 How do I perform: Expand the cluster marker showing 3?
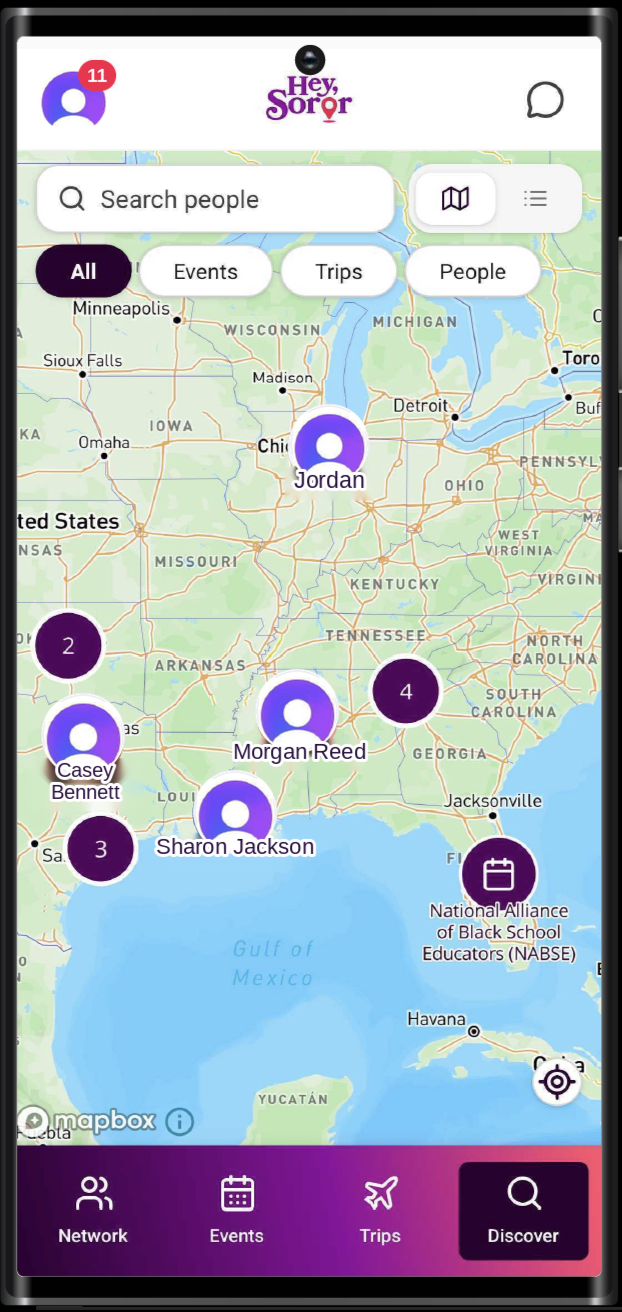click(x=101, y=849)
